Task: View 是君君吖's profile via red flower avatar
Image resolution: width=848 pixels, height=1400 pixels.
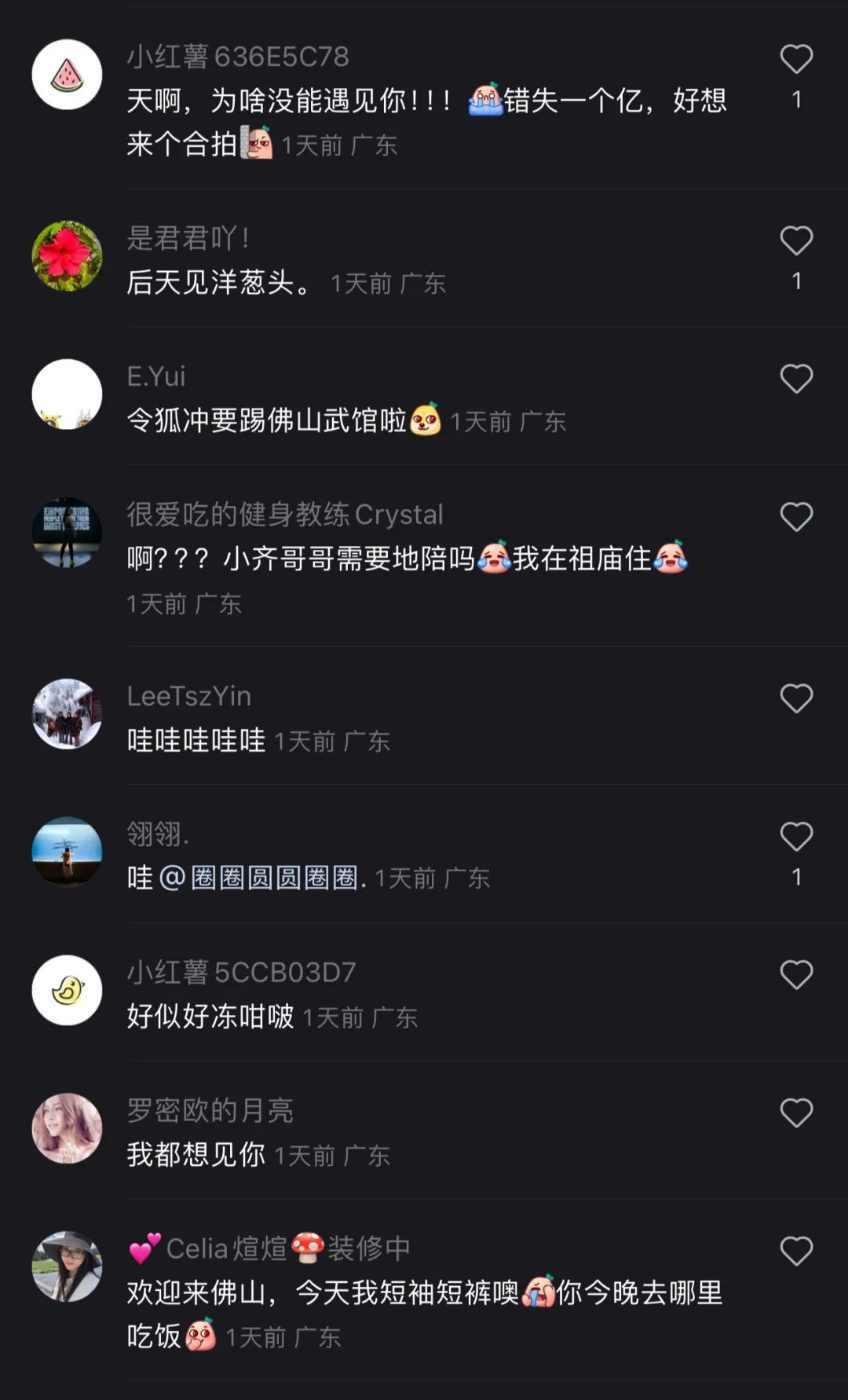Action: tap(67, 256)
